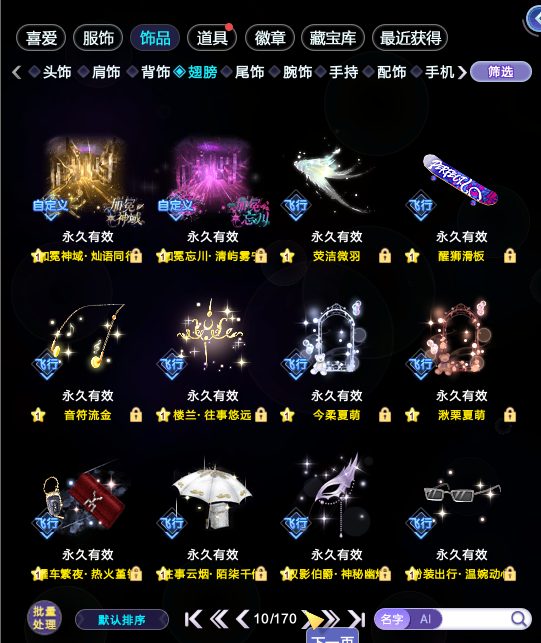Jump to the last page
The height and width of the screenshot is (643, 541).
coord(357,619)
